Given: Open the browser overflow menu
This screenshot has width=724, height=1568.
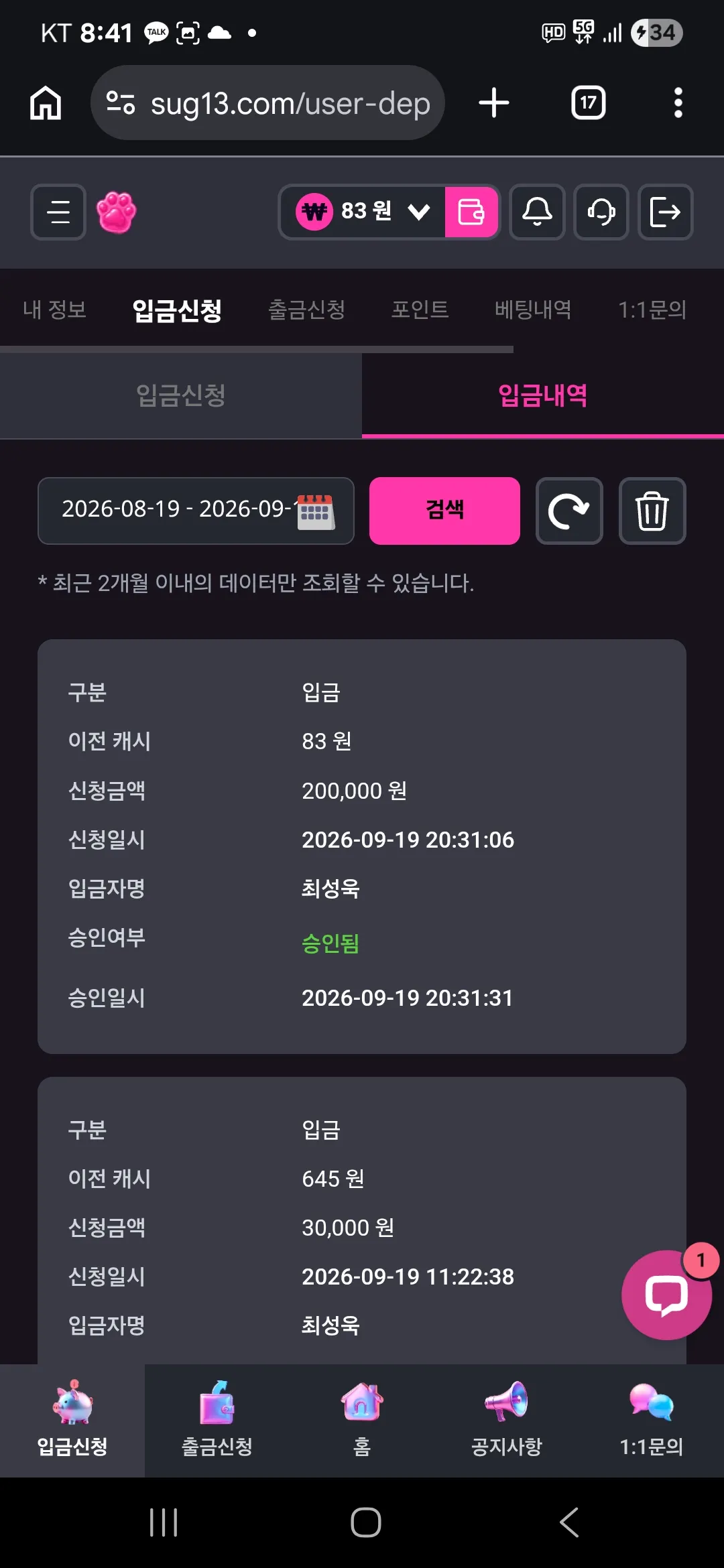Looking at the screenshot, I should pos(678,103).
